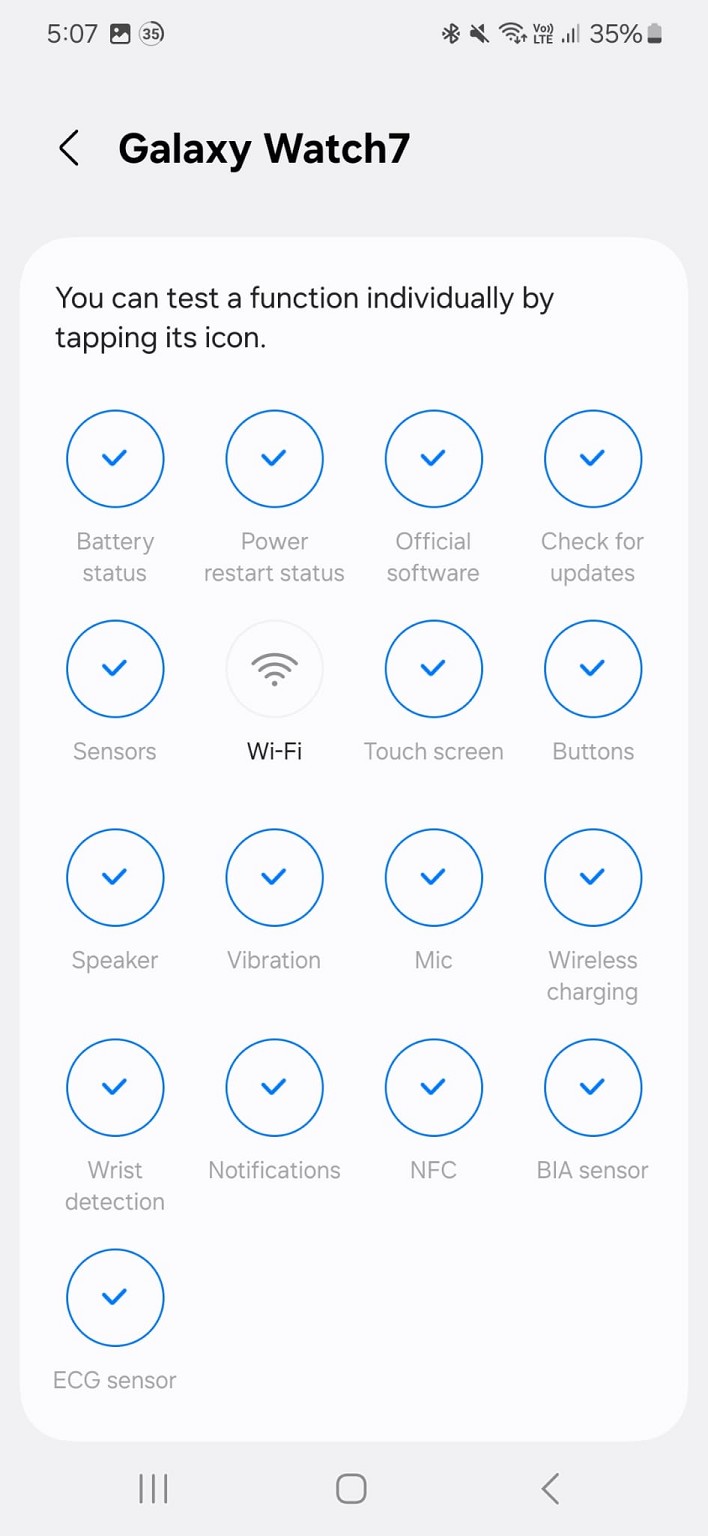Open recent apps
Screen dimensions: 708x1536
(153, 1489)
